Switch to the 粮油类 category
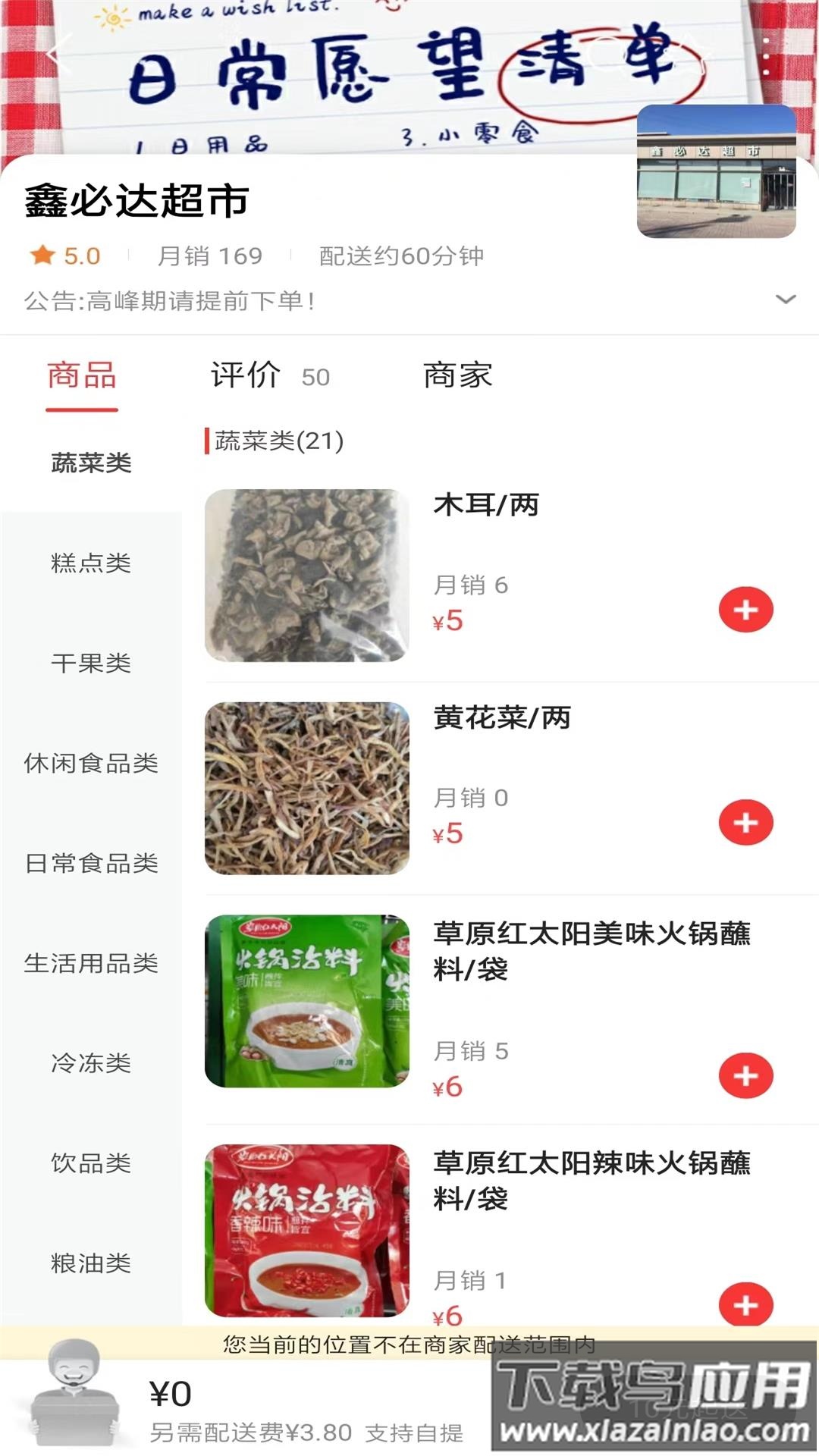Viewport: 819px width, 1456px height. coord(89,1264)
